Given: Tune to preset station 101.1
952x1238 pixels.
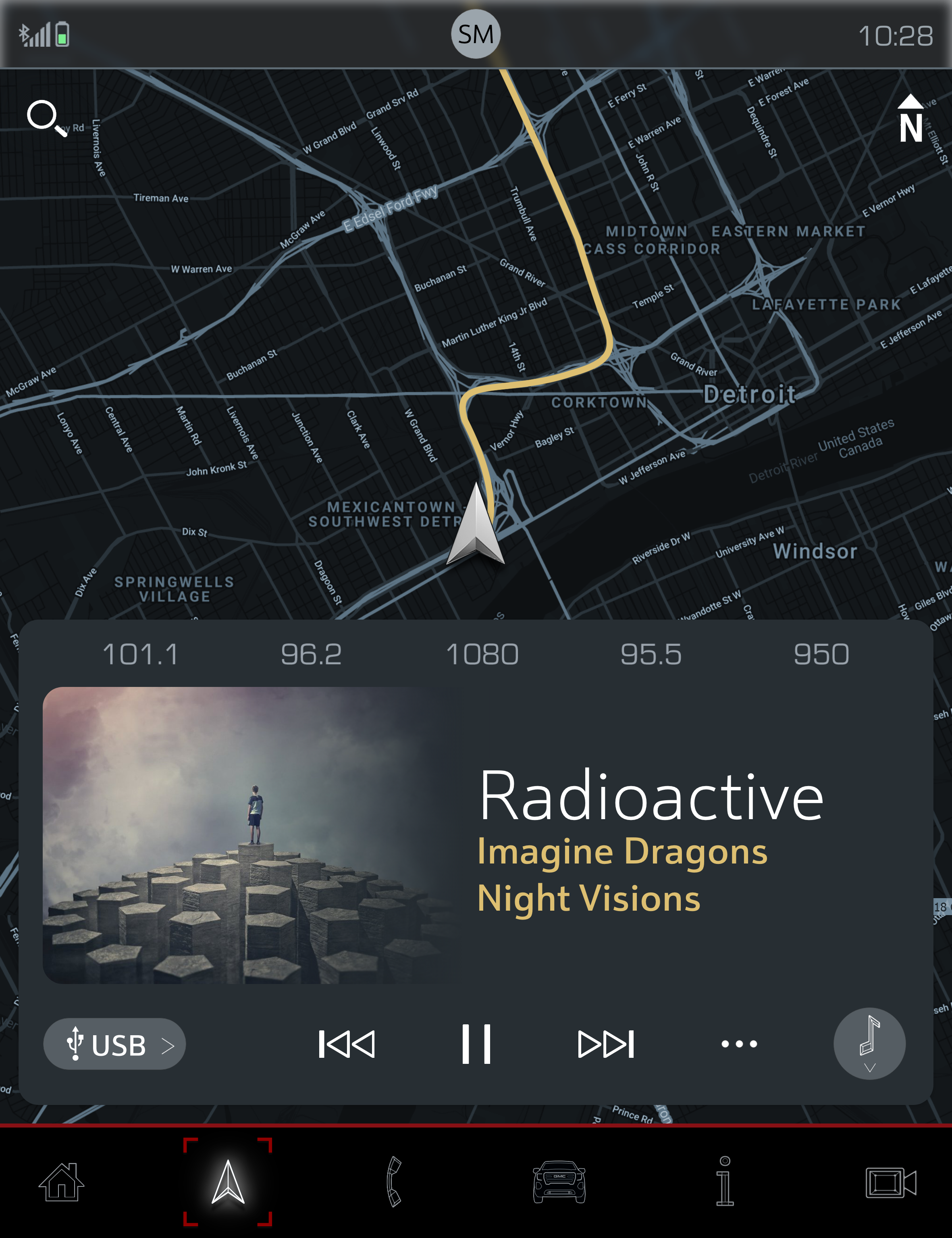Looking at the screenshot, I should (x=141, y=655).
